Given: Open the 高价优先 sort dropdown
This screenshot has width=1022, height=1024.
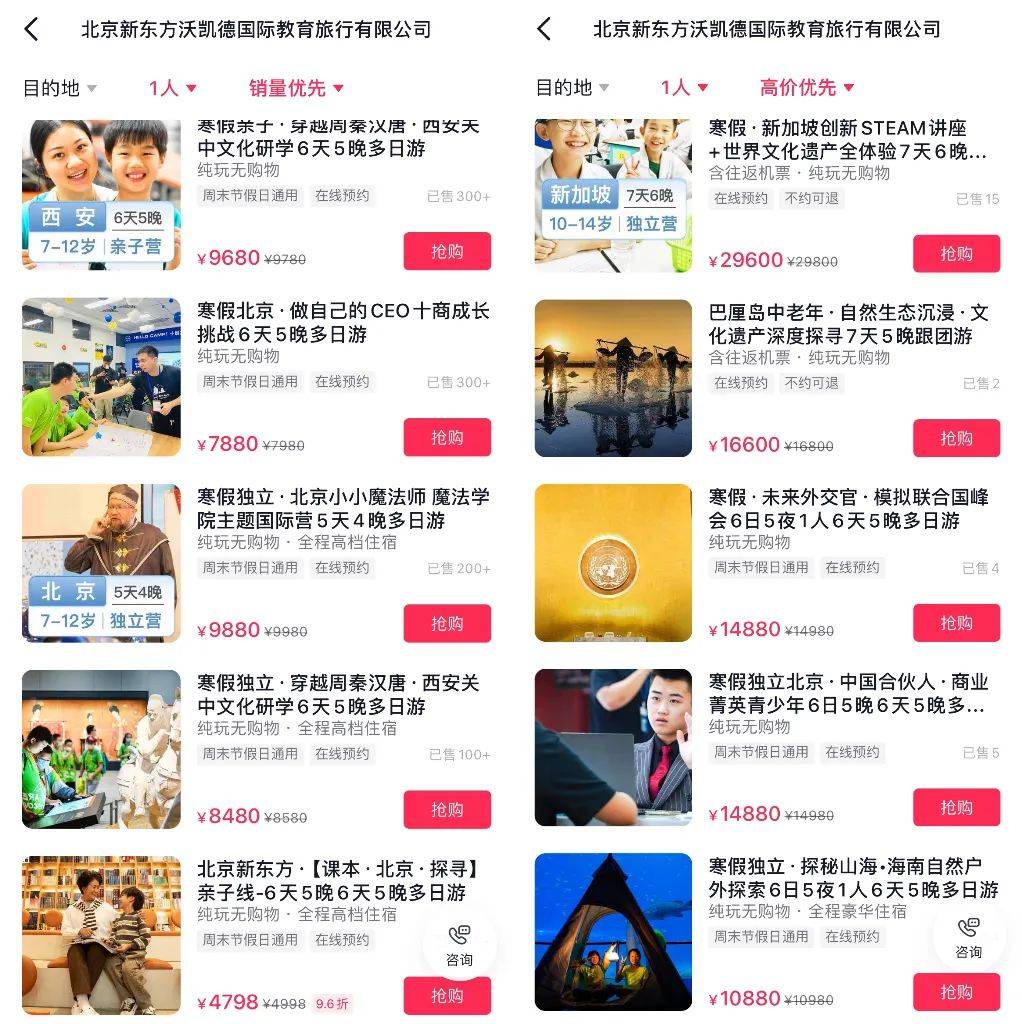Looking at the screenshot, I should (x=807, y=87).
